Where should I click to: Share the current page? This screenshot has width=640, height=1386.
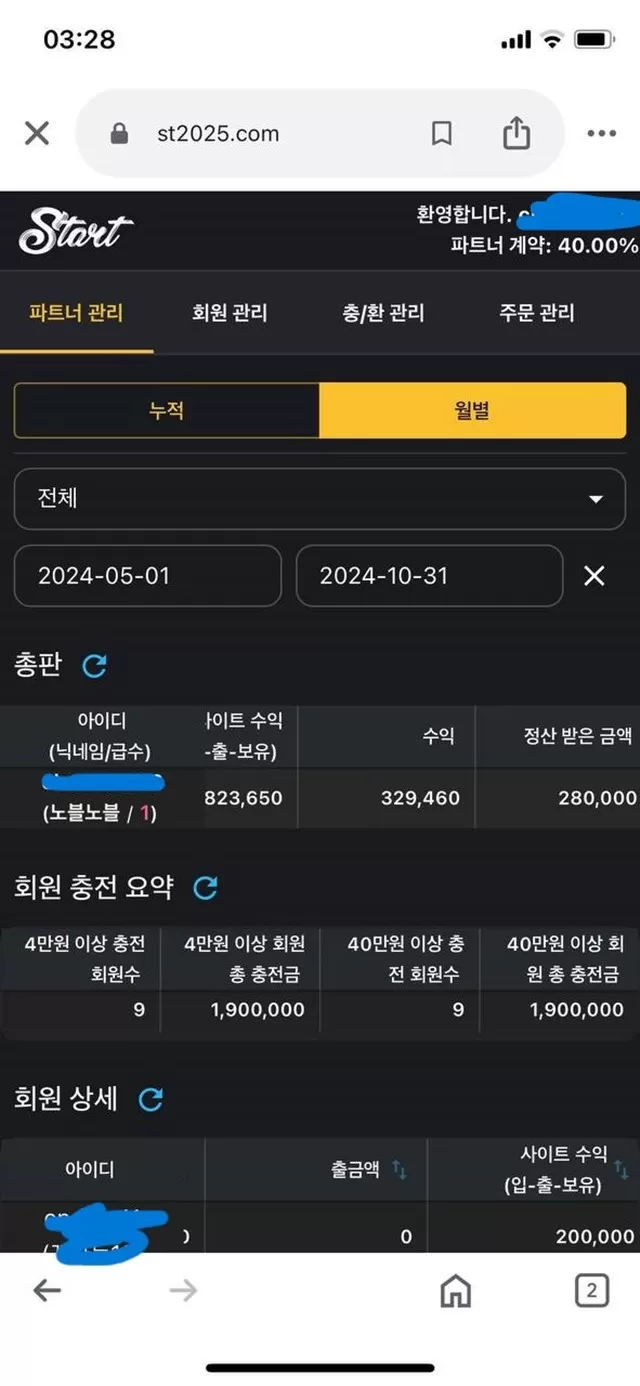pos(516,132)
